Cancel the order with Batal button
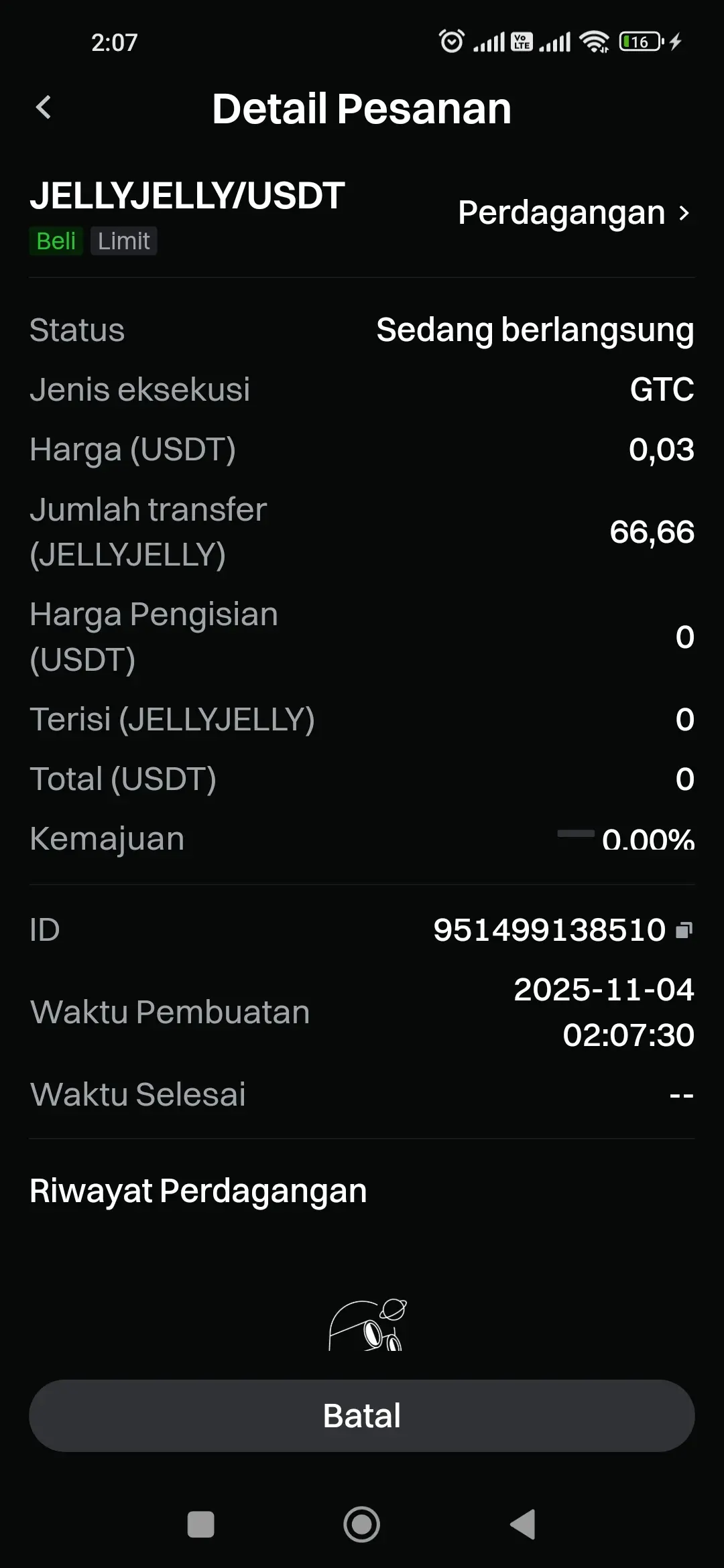Screen dimensions: 724x1568 point(362,1415)
